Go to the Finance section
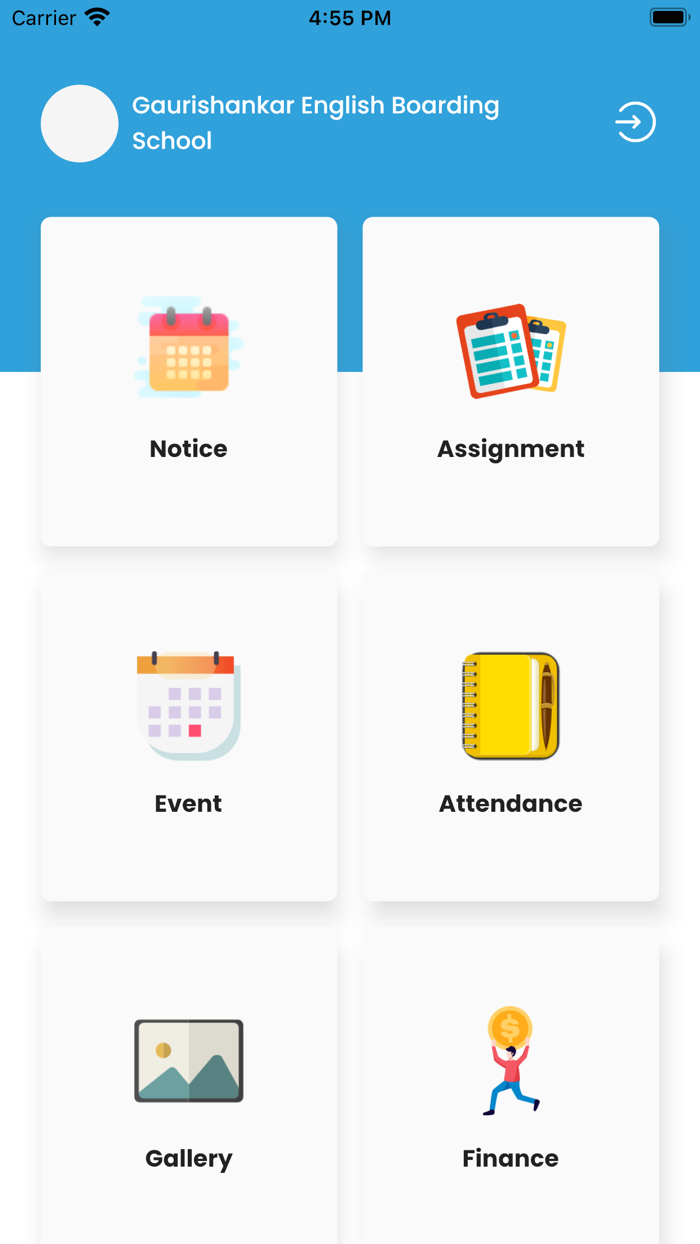Viewport: 700px width, 1244px height. pos(510,1090)
